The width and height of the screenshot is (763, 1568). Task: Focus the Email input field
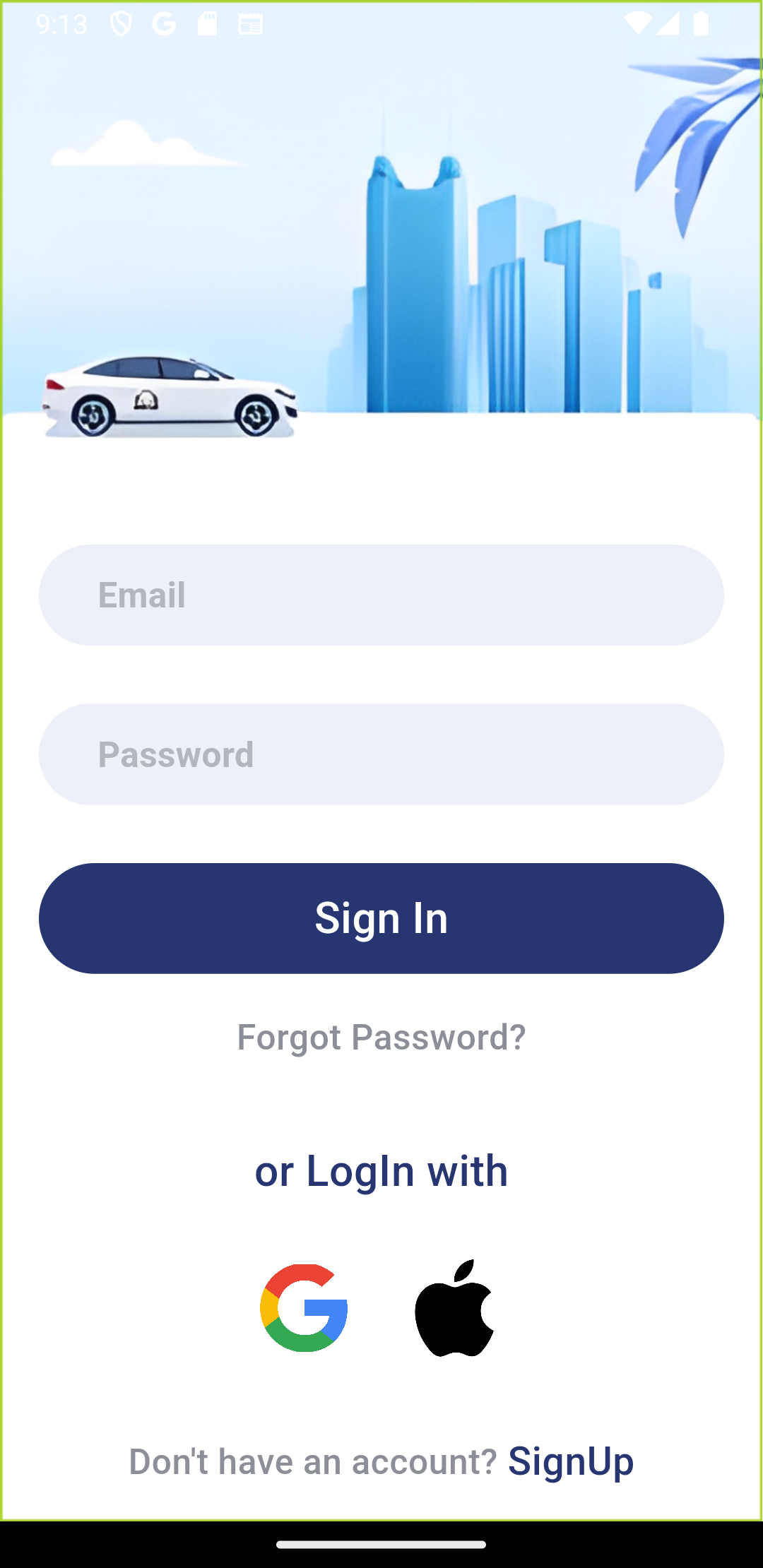(x=381, y=595)
